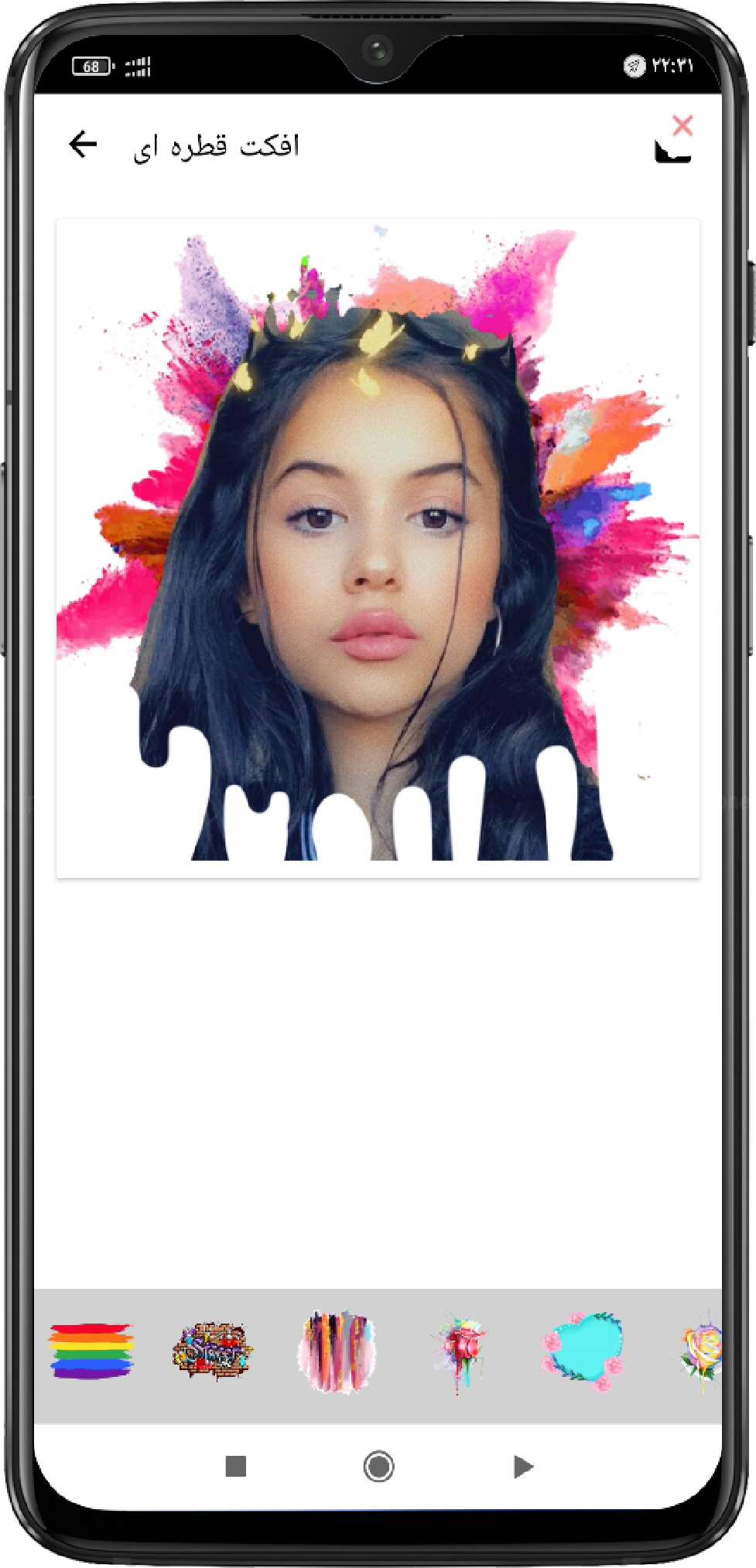
Task: Choose the pink vertical paint strokes effect
Action: point(337,1351)
